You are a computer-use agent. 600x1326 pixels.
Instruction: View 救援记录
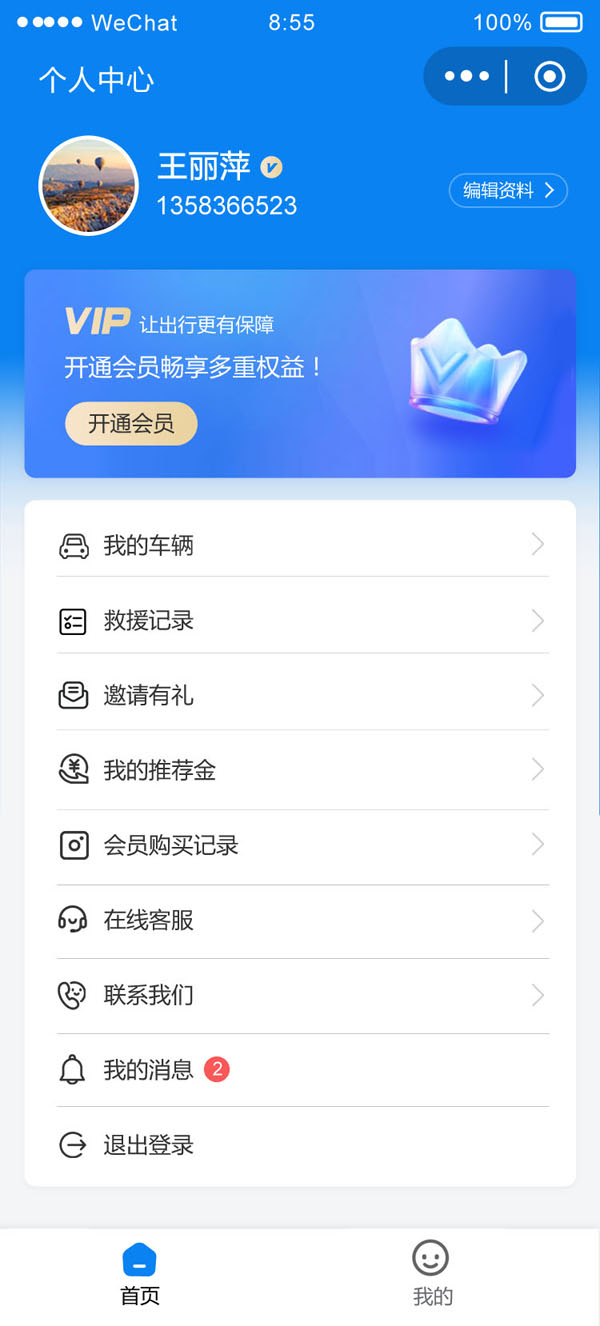tap(302, 621)
